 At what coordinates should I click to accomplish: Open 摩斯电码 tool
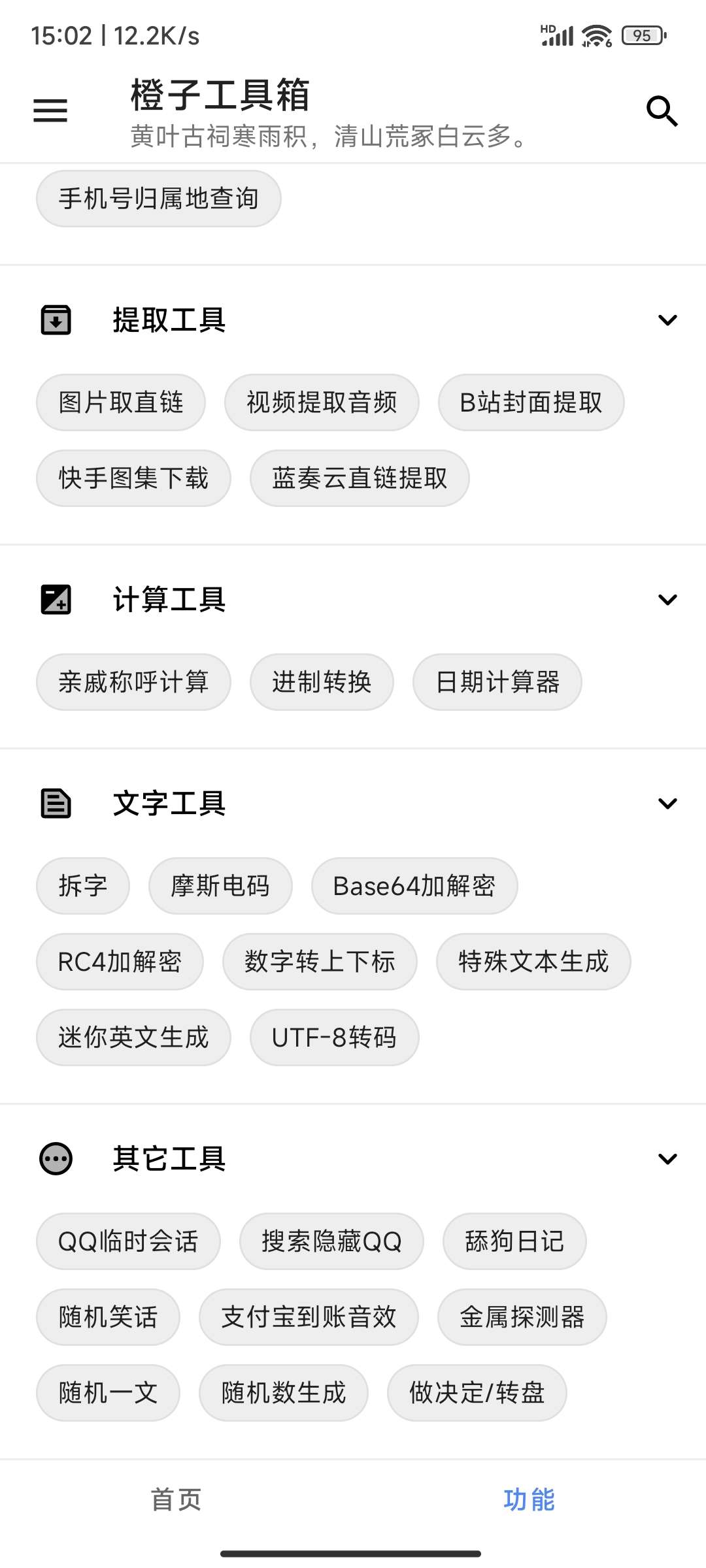pos(220,886)
